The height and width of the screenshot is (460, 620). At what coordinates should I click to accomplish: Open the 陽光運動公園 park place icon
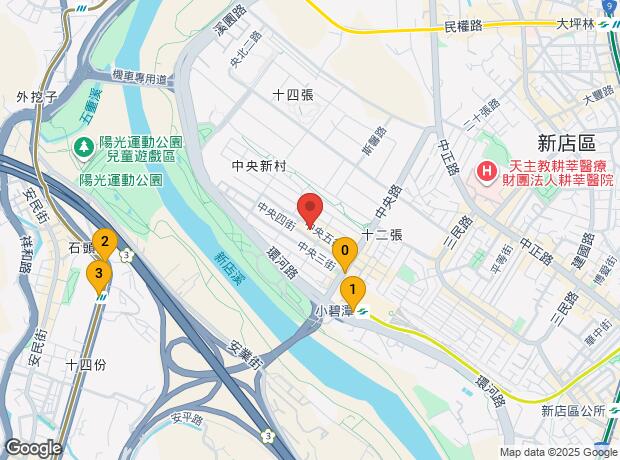tap(84, 148)
